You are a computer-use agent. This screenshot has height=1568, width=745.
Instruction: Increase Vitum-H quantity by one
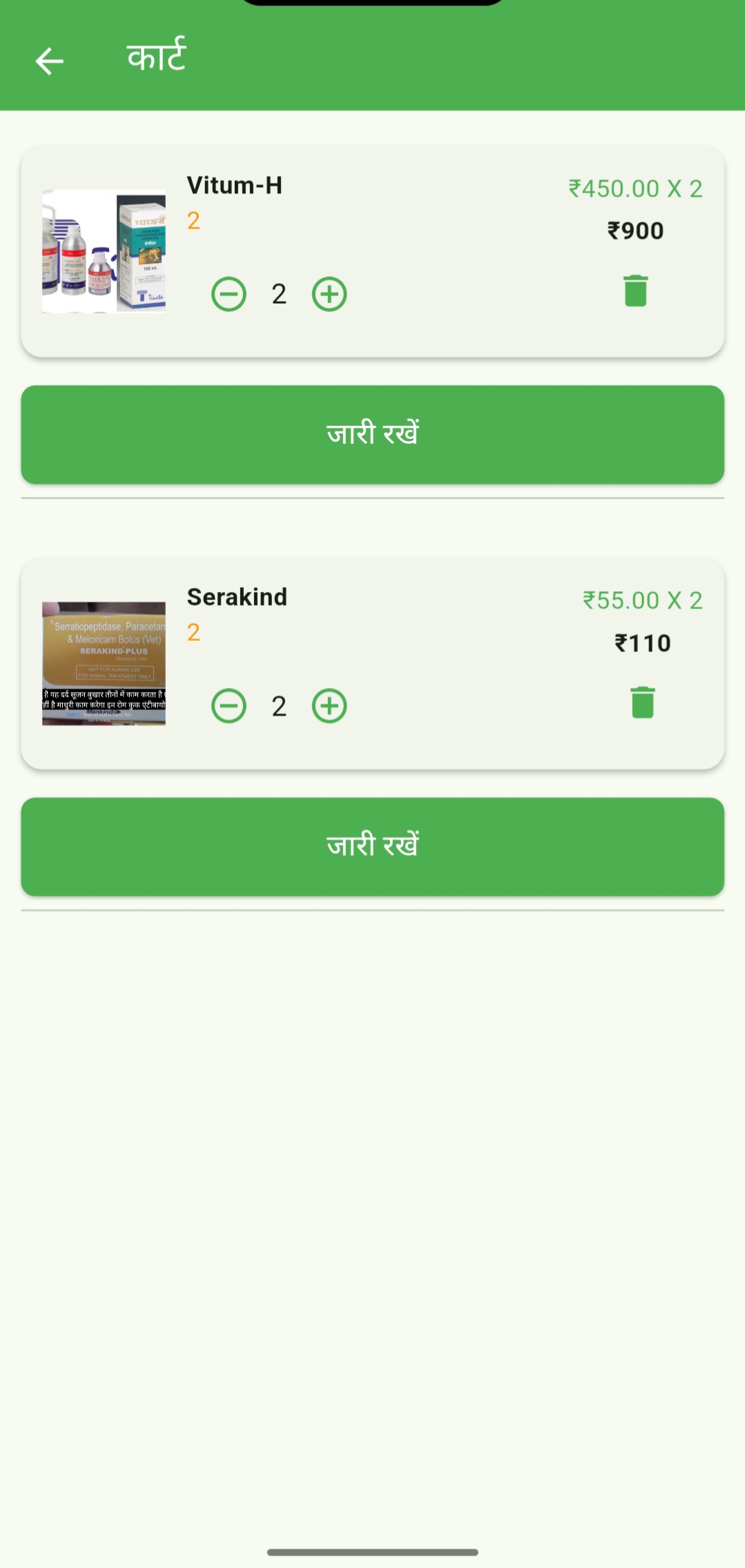click(329, 295)
